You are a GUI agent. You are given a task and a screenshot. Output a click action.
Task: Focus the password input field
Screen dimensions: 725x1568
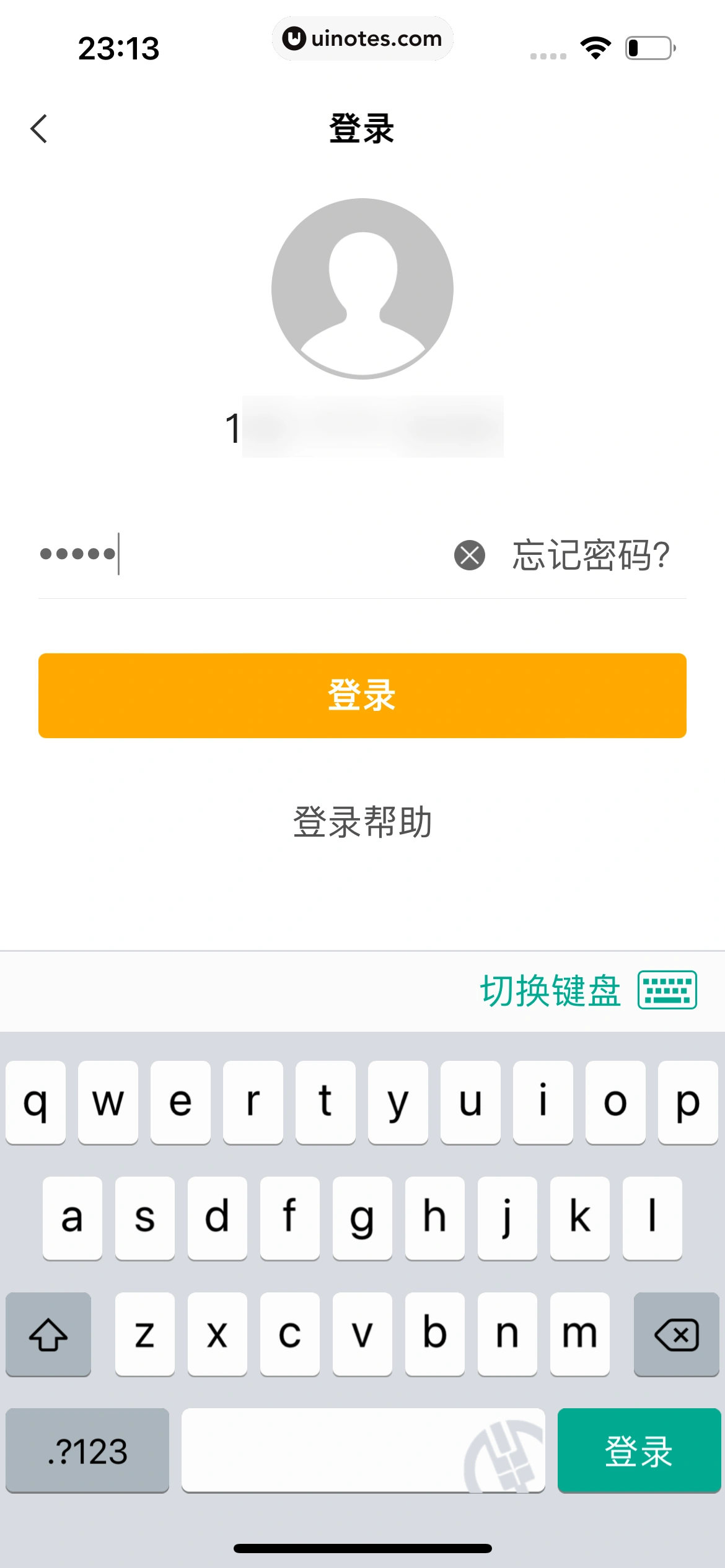click(248, 554)
